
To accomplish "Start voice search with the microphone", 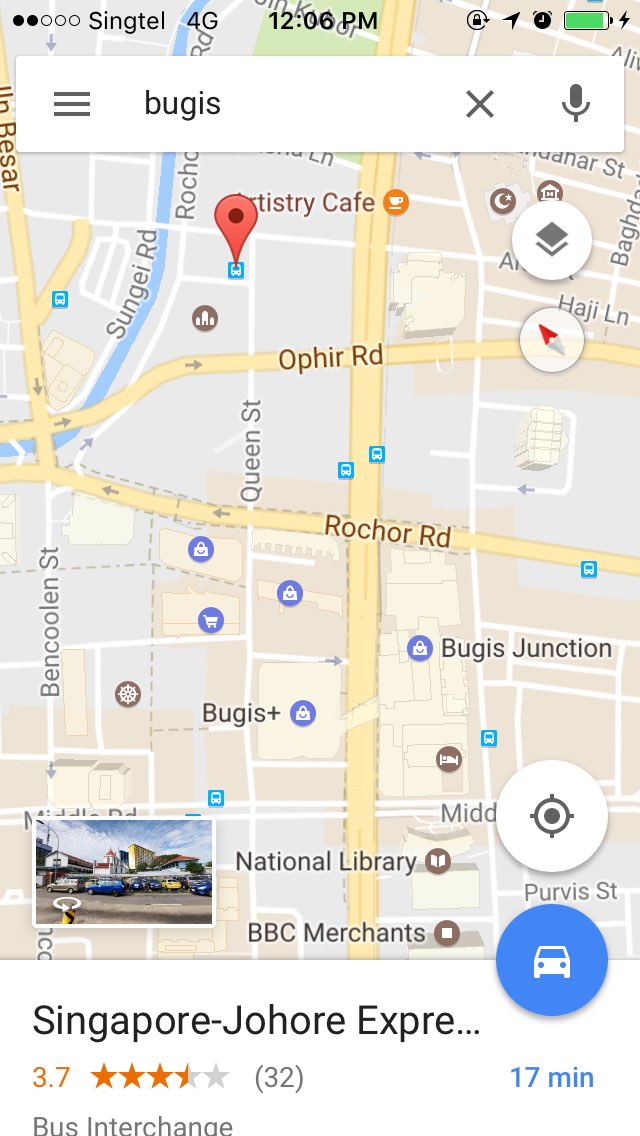I will (575, 104).
